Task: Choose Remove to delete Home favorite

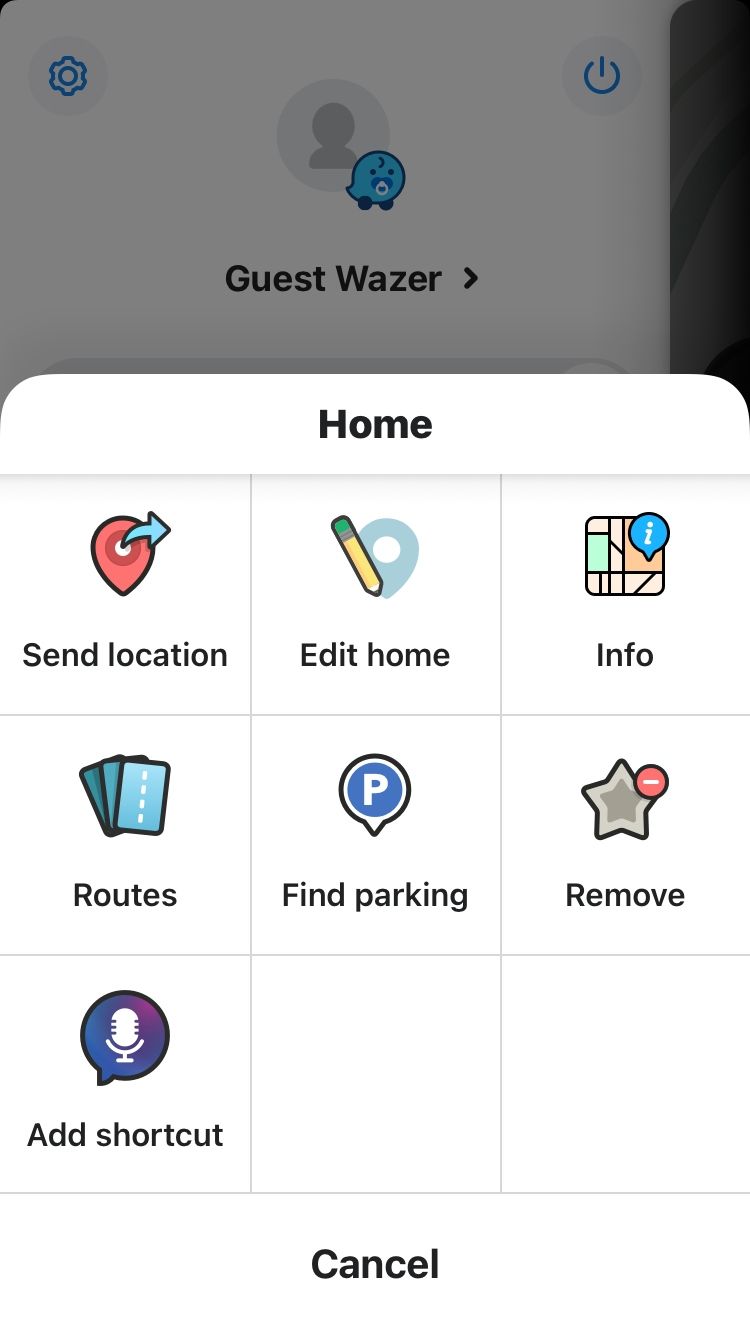Action: (x=625, y=895)
